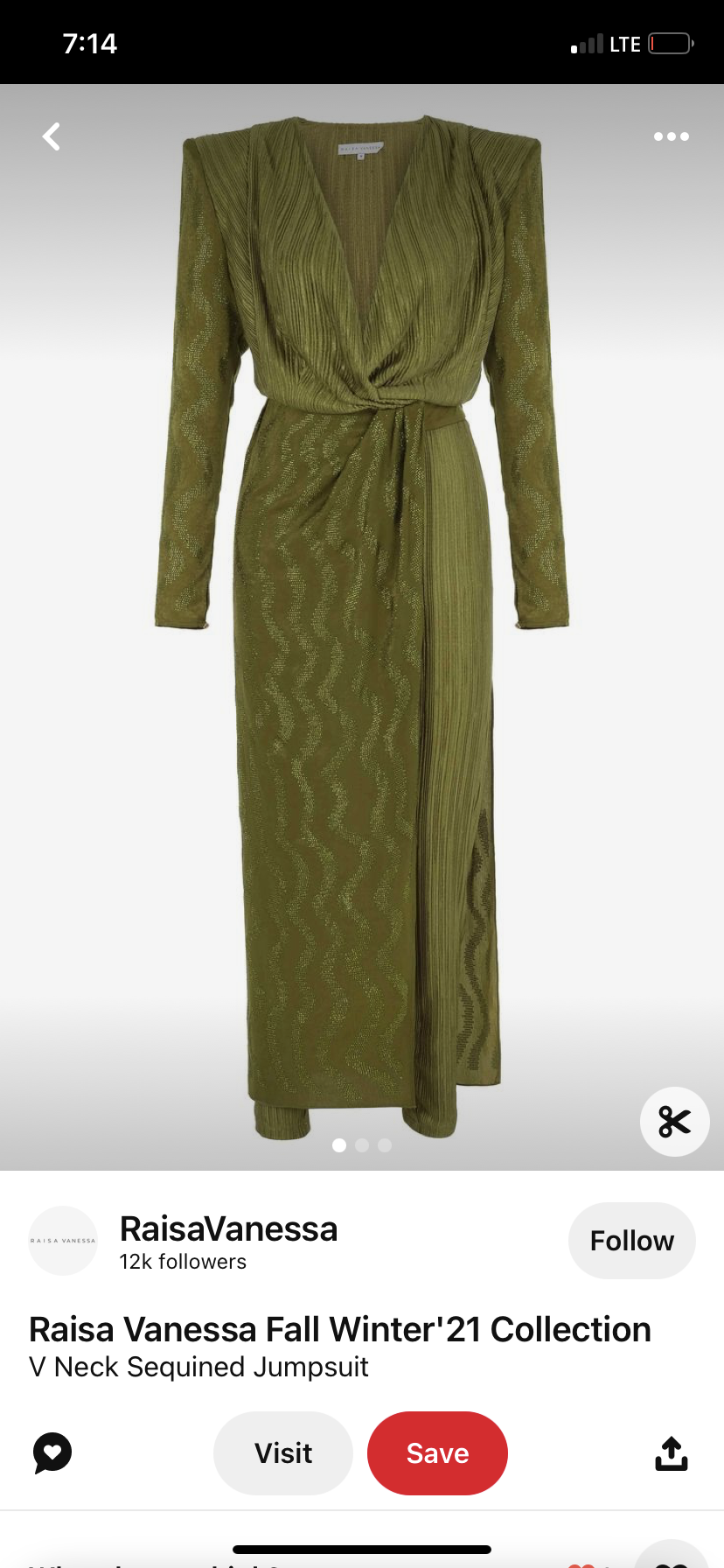Tap the scissors visual search icon
The width and height of the screenshot is (724, 1568).
tap(674, 1122)
